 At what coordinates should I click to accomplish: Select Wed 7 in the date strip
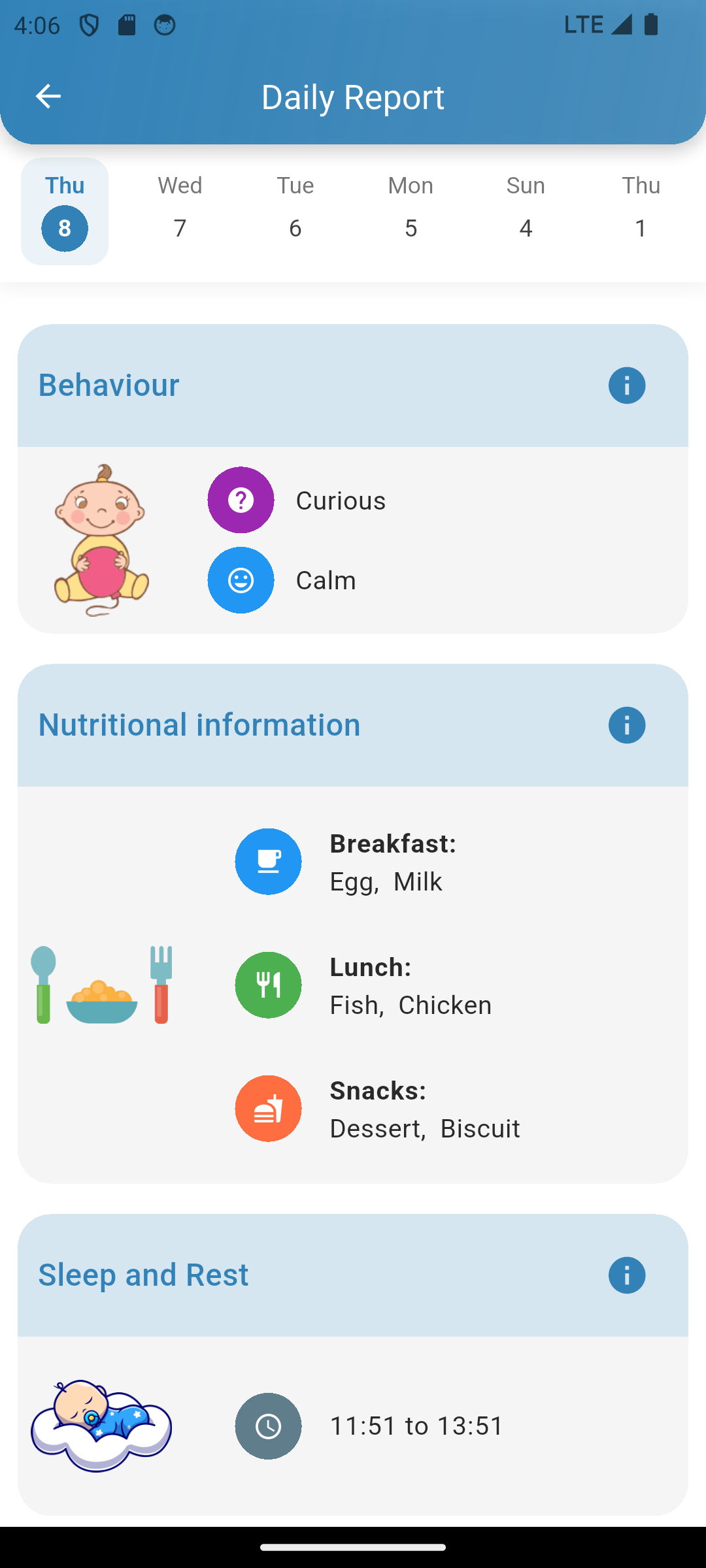(180, 211)
